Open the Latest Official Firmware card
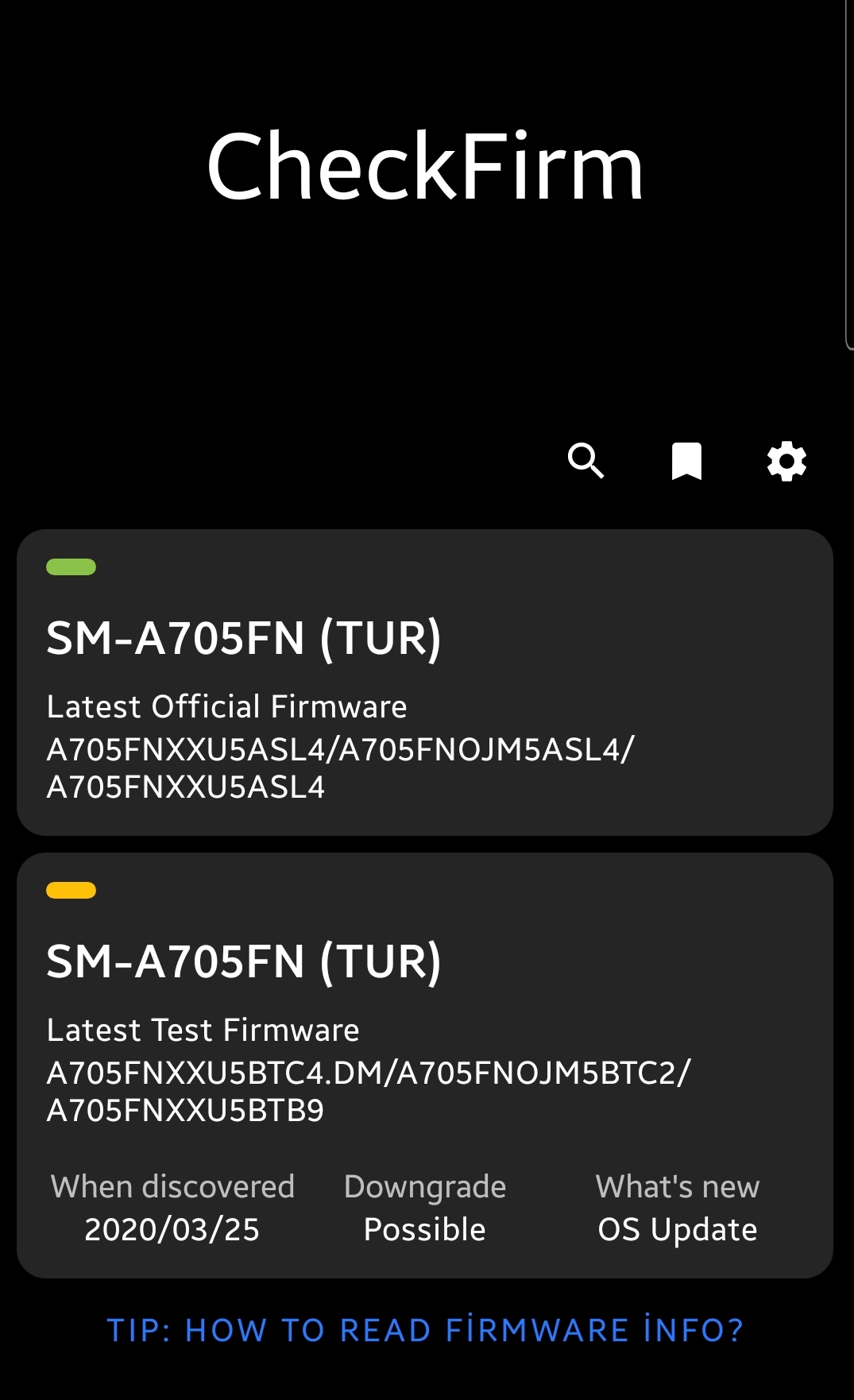 425,683
